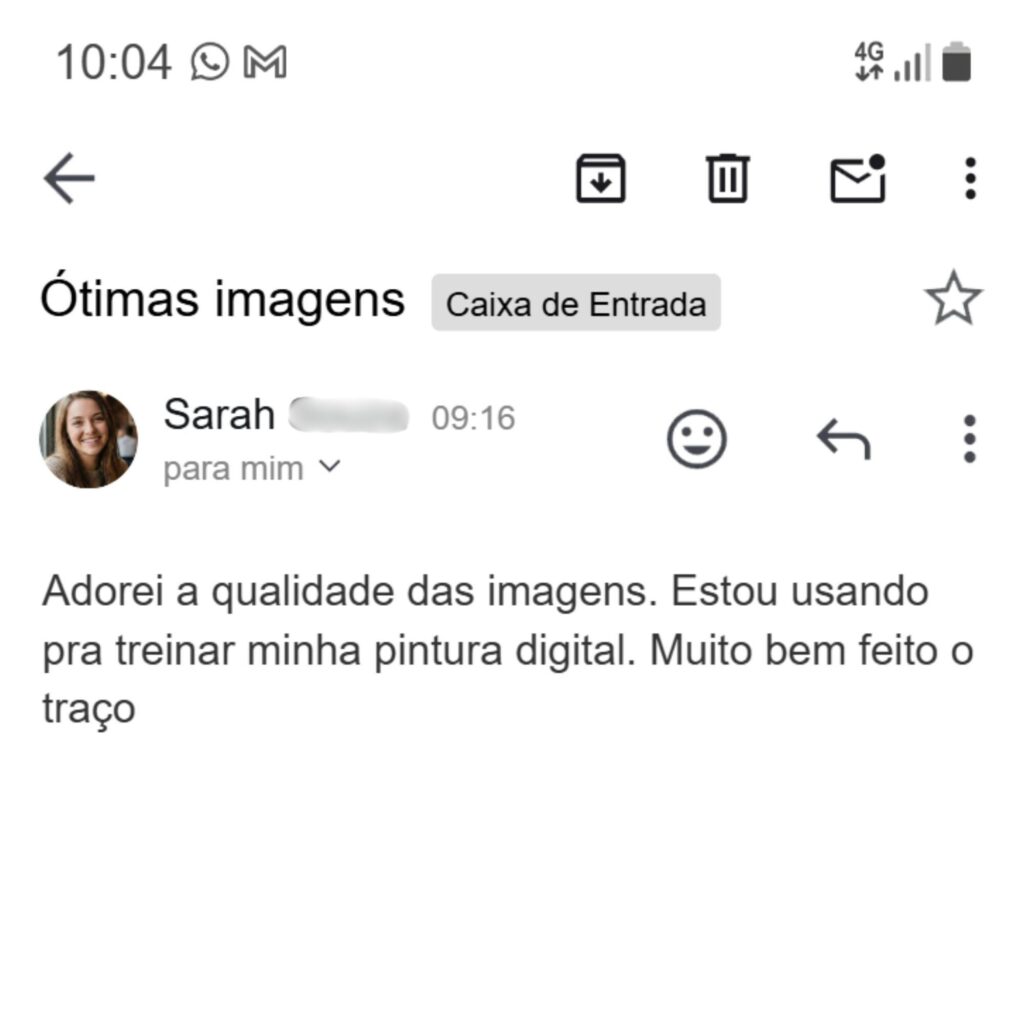1024x1024 pixels.
Task: Open the top toolbar overflow menu
Action: (969, 179)
